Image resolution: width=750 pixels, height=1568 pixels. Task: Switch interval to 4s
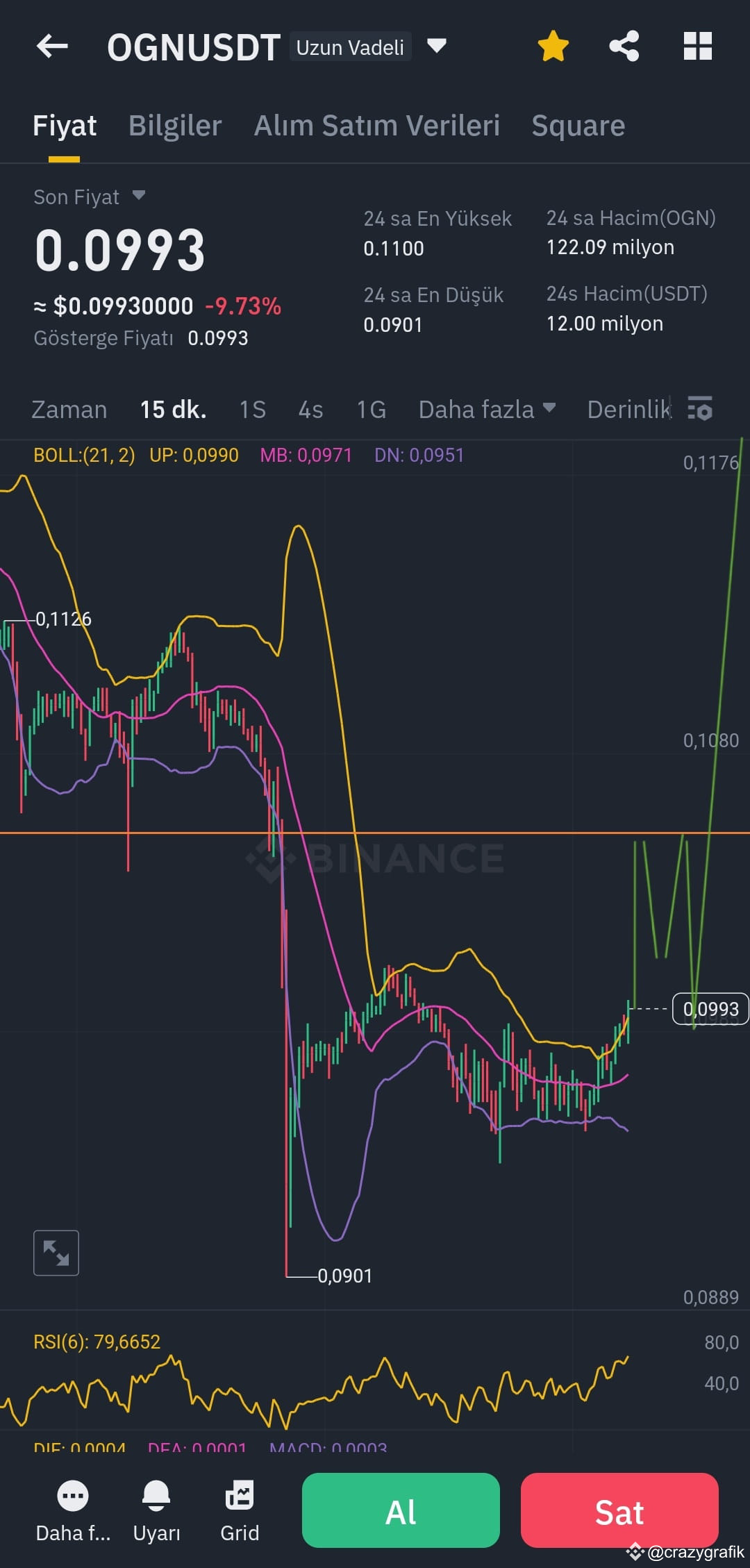[310, 410]
